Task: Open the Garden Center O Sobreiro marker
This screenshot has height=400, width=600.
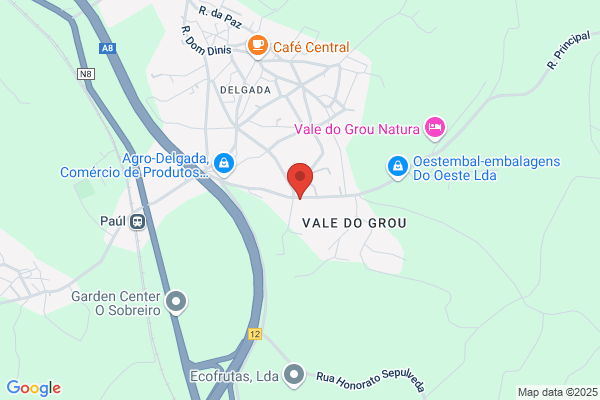Action: 176,302
